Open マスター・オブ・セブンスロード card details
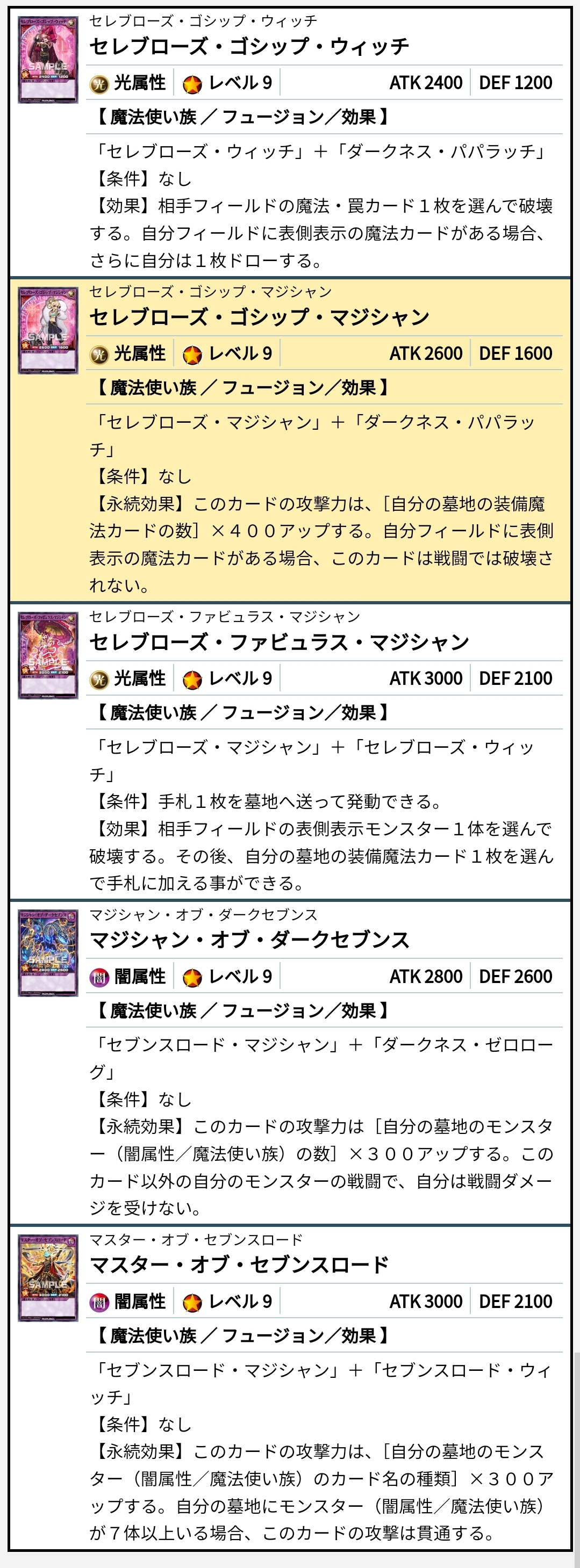Screen dimensions: 580x1568 [x=239, y=1265]
